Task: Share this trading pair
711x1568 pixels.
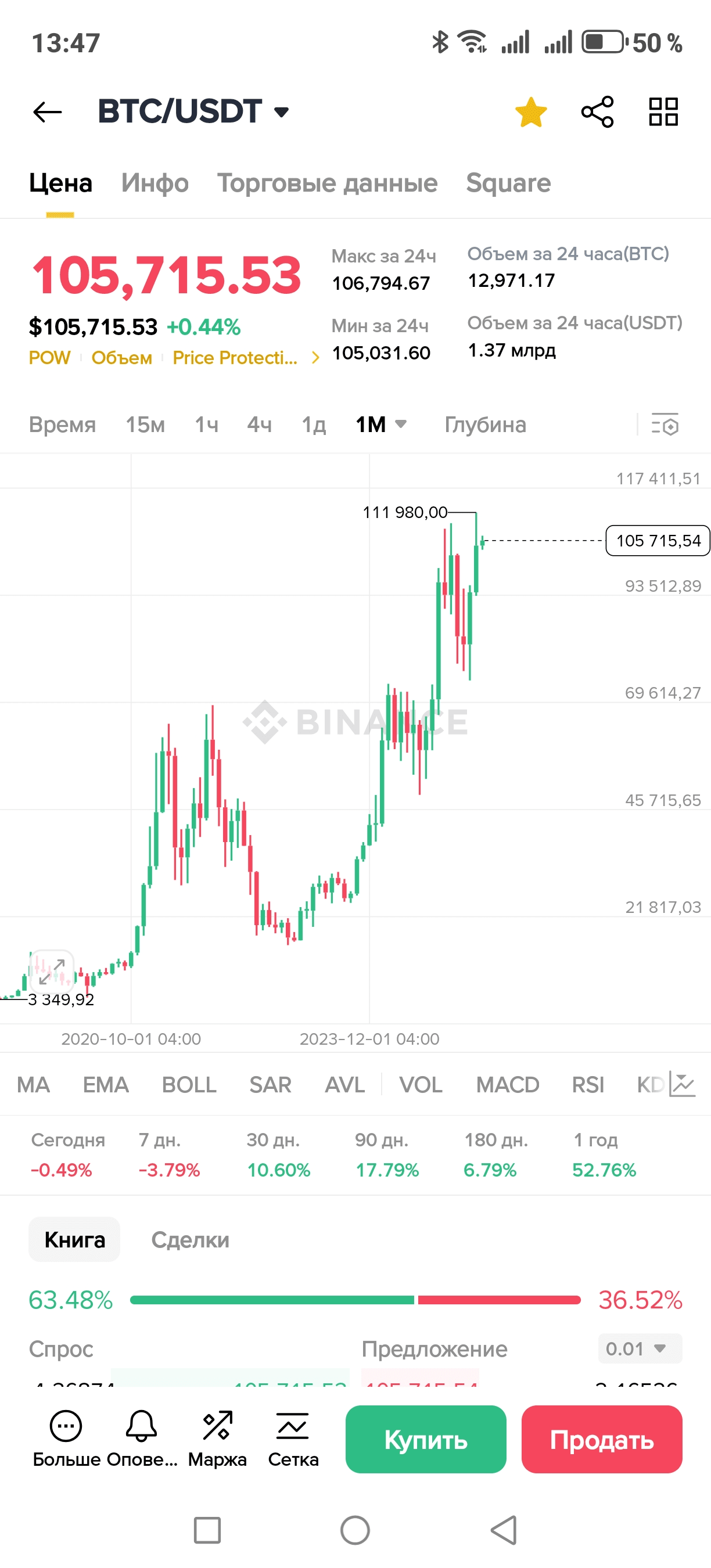Action: coord(597,112)
